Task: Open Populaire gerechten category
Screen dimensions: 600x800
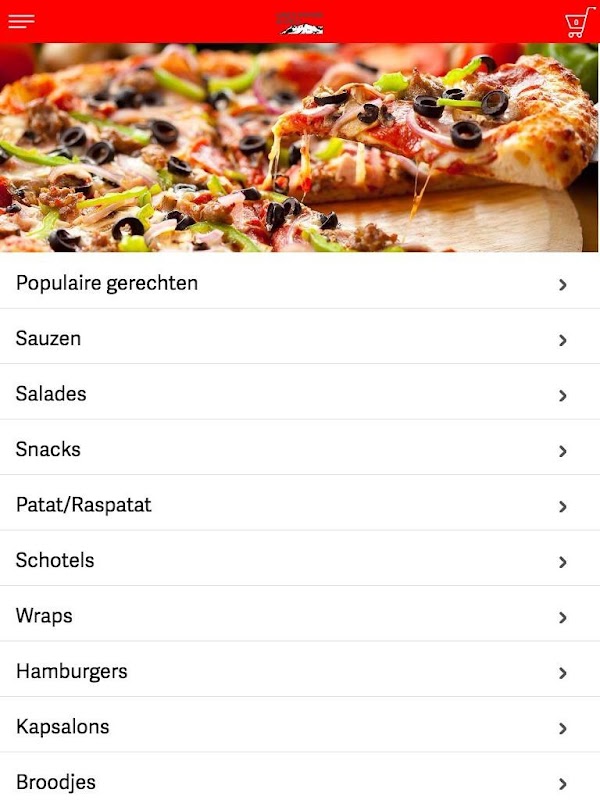Action: click(x=300, y=284)
